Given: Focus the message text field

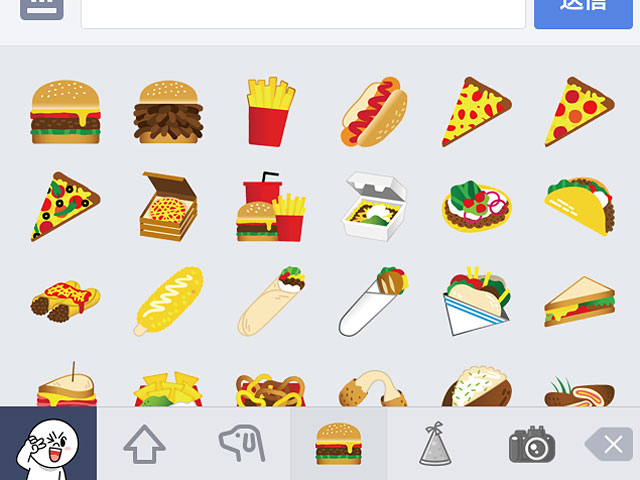Looking at the screenshot, I should [303, 12].
